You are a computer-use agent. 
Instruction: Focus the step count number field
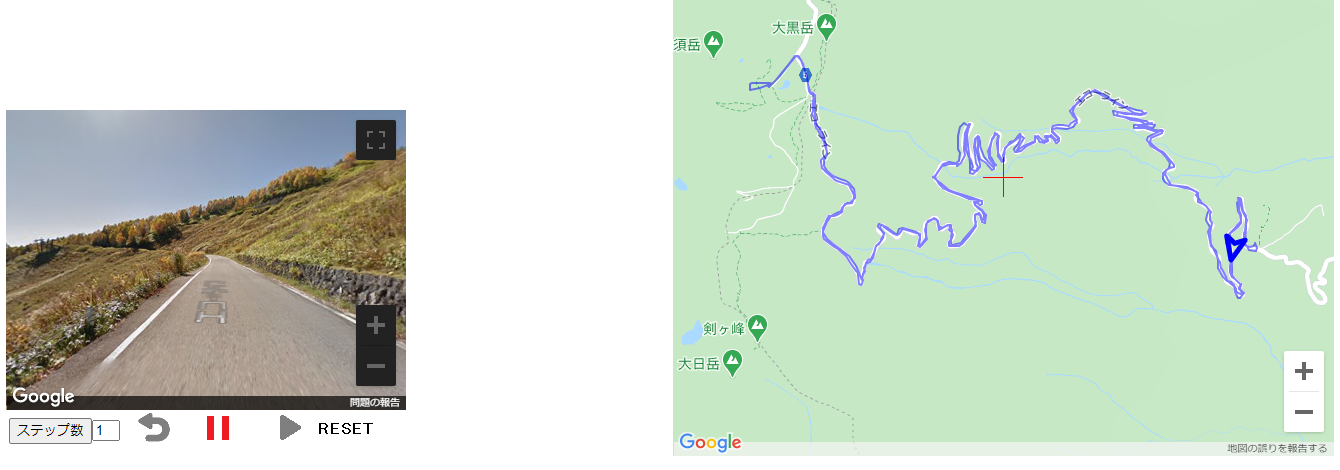106,430
